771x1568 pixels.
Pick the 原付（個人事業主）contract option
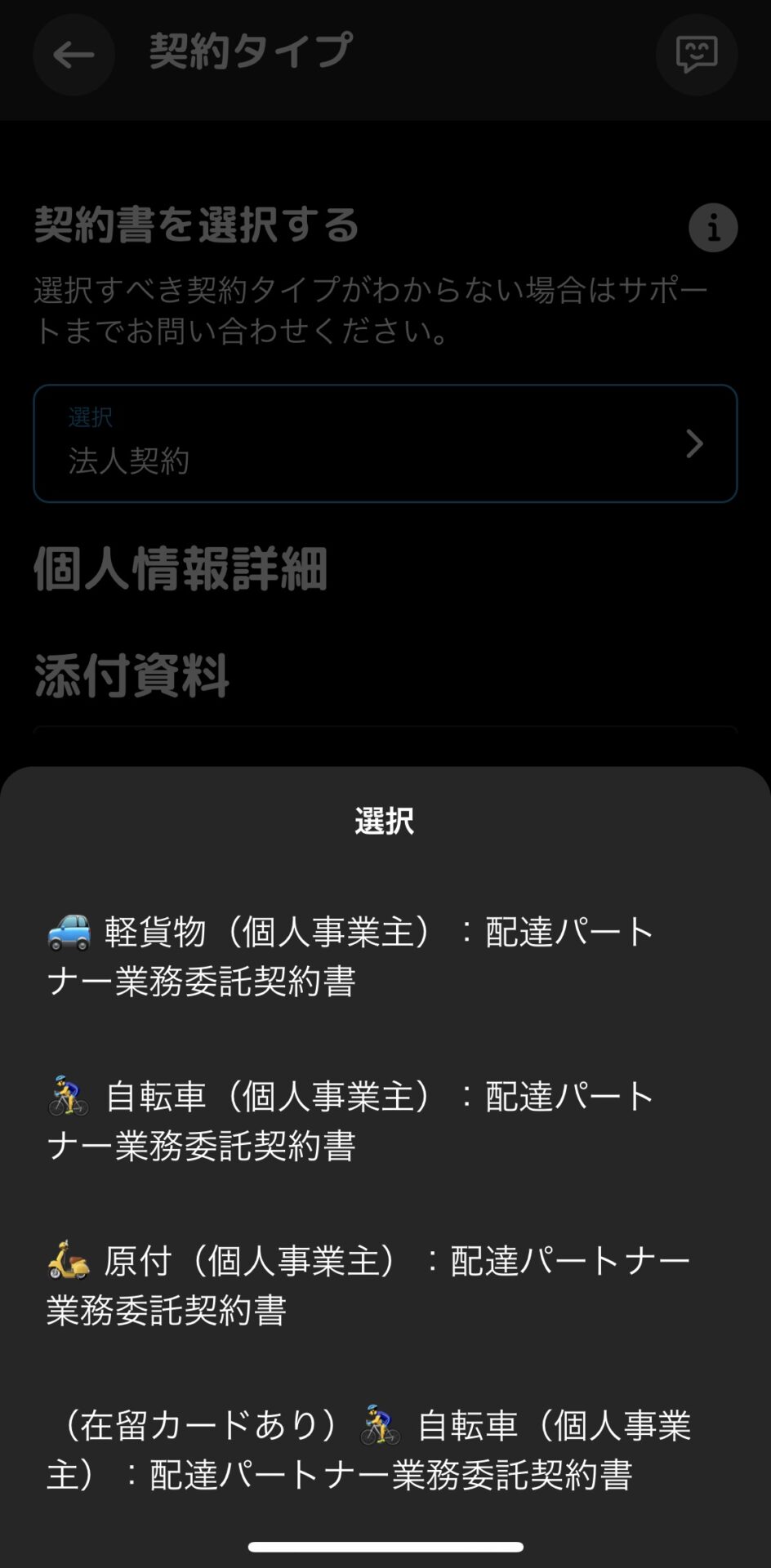point(385,1285)
